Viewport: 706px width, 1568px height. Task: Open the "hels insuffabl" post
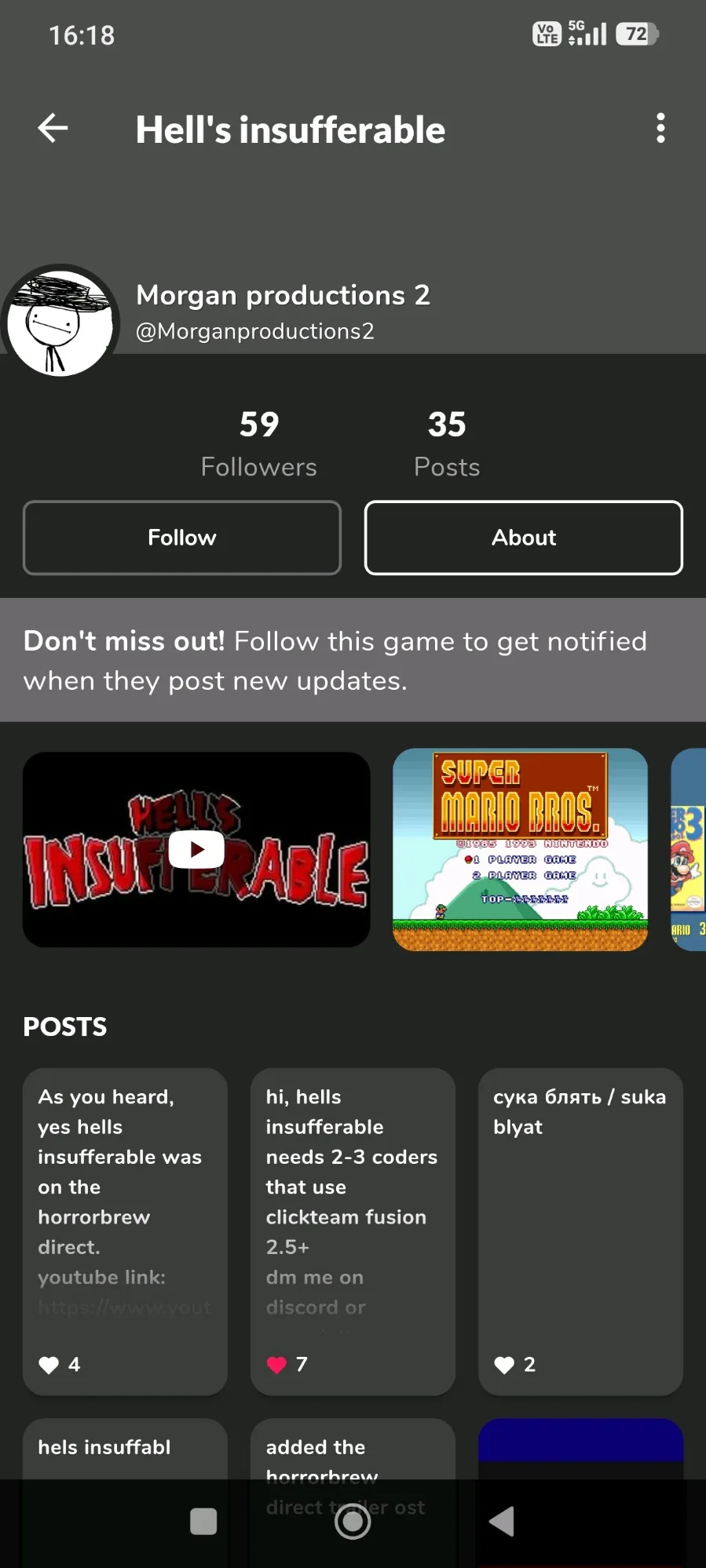click(x=125, y=1448)
